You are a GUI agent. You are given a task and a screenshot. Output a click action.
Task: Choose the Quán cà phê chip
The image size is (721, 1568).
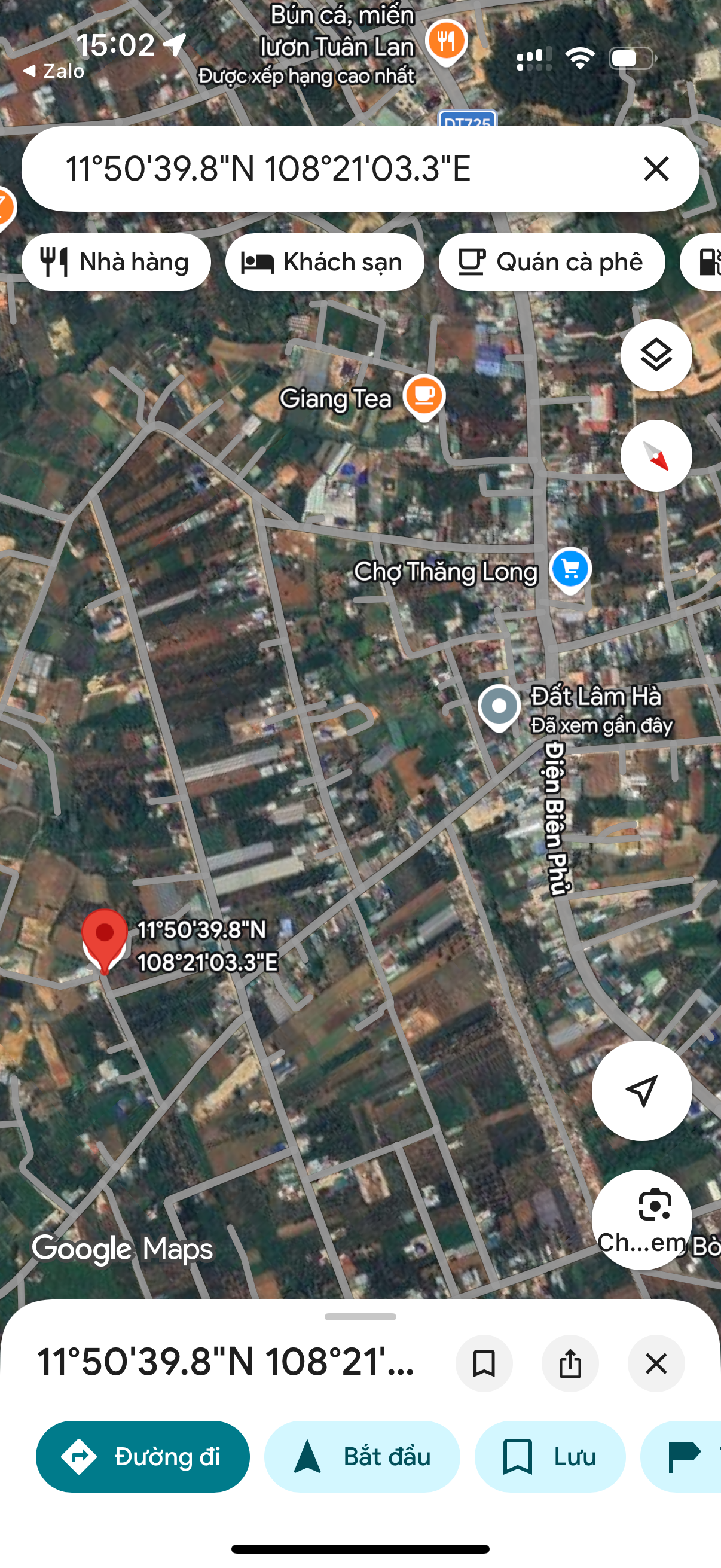point(551,263)
